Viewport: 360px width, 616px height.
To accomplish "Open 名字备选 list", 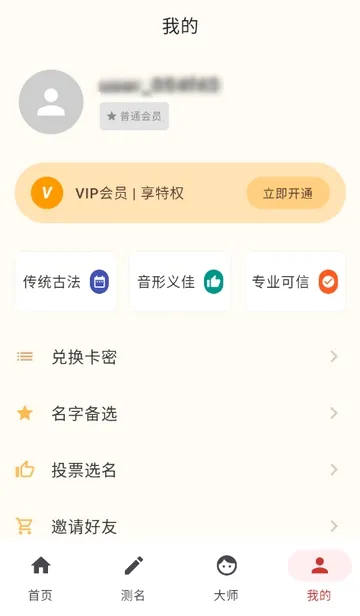I will coord(180,413).
